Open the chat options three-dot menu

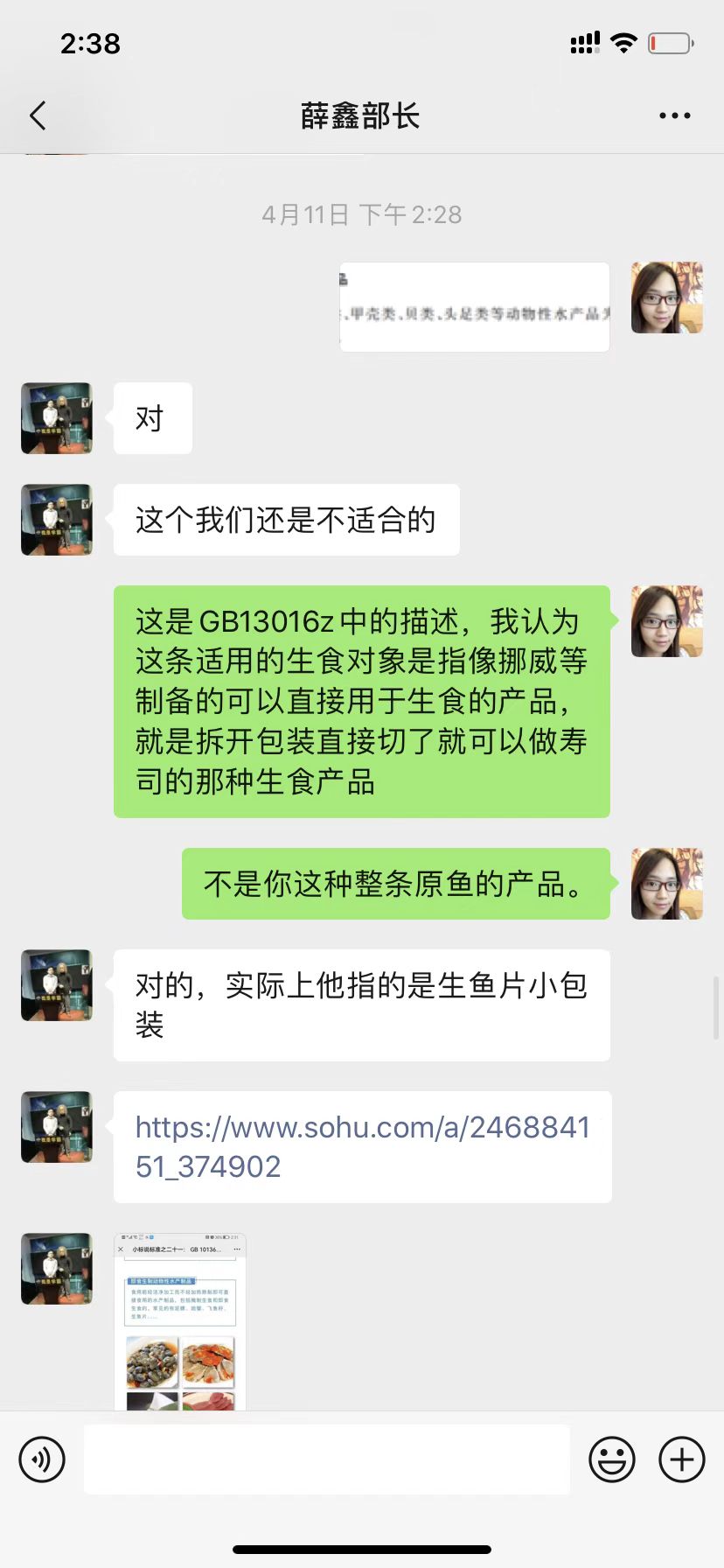(x=674, y=115)
